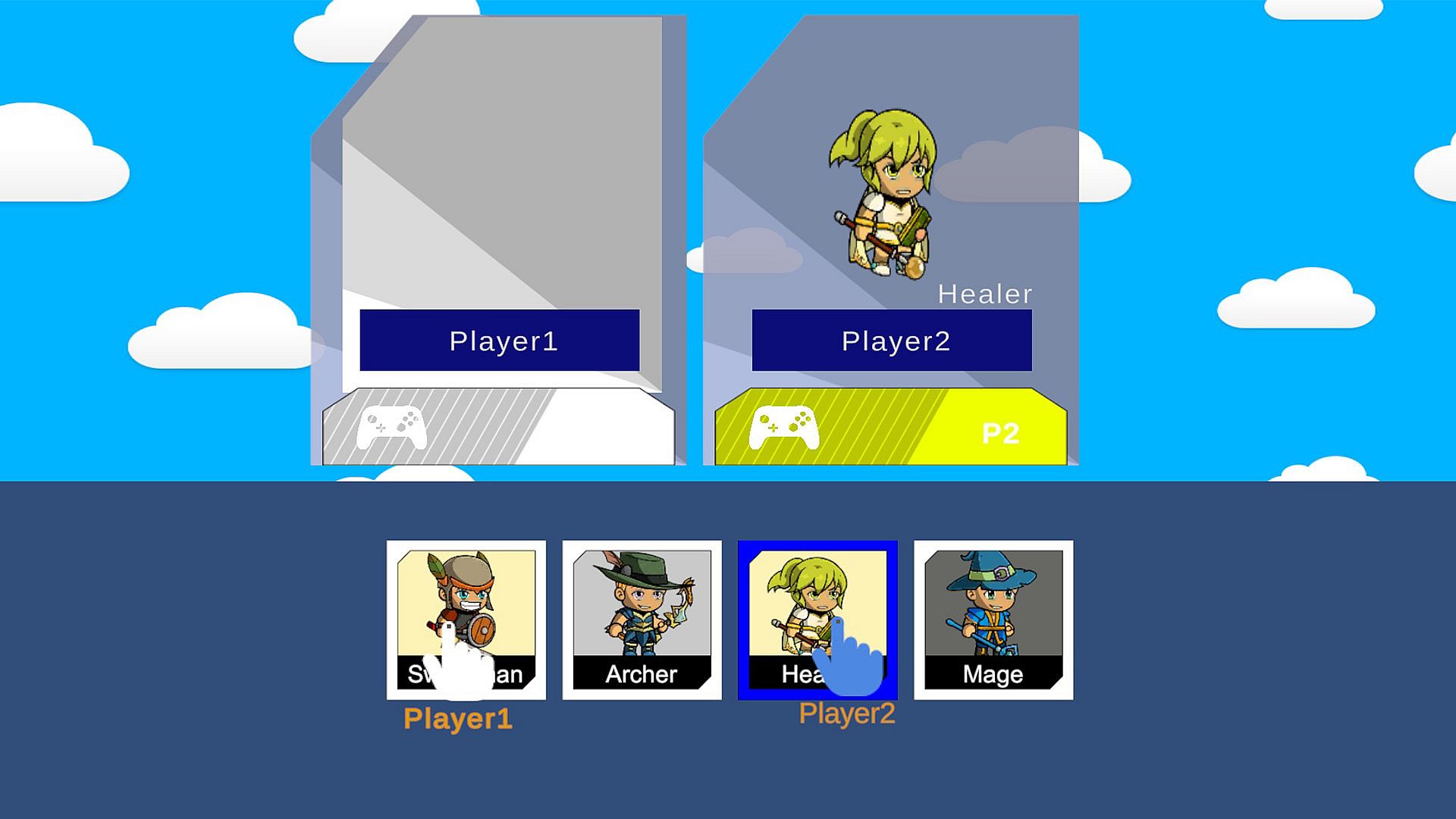
Task: Tap the Player2 name button
Action: pyautogui.click(x=892, y=340)
